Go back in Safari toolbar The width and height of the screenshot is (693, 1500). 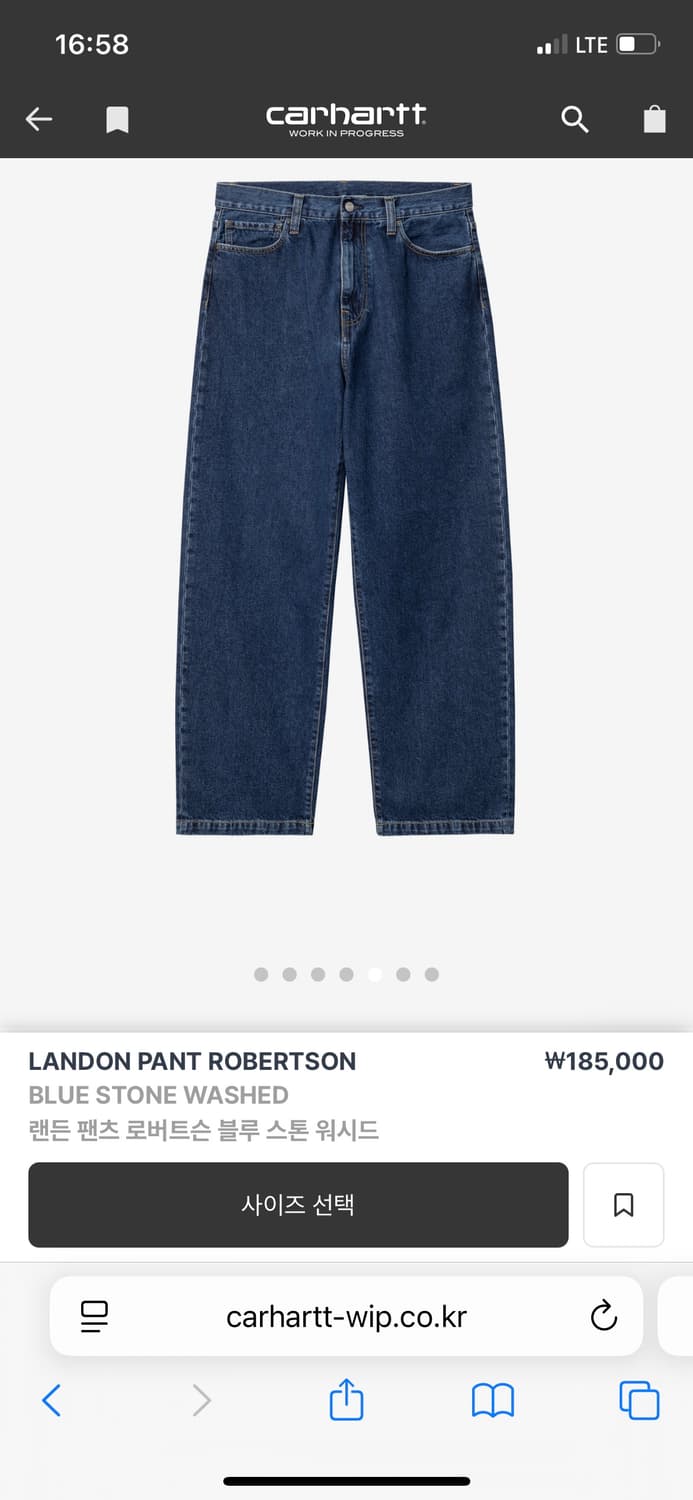point(52,1400)
